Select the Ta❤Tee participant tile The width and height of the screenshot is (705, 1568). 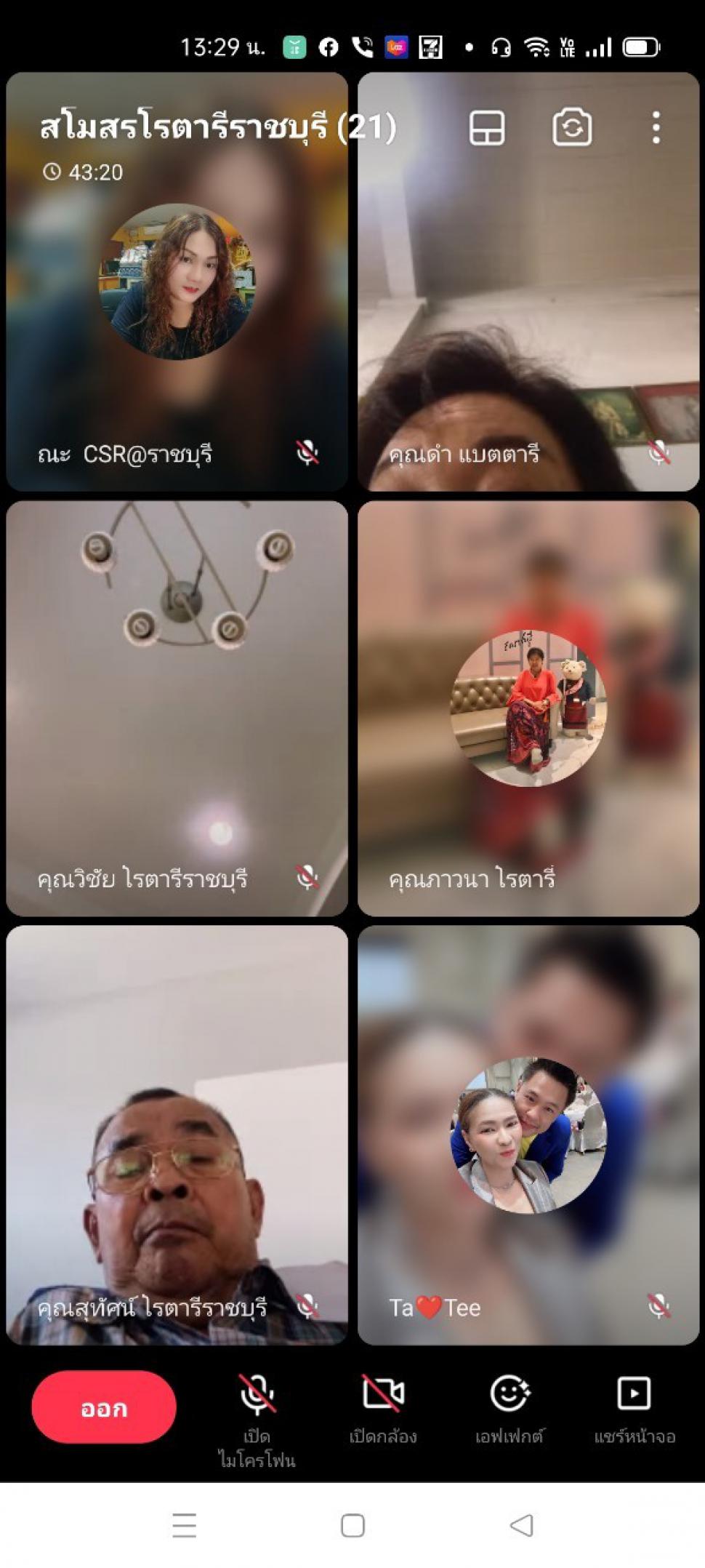click(x=528, y=1135)
